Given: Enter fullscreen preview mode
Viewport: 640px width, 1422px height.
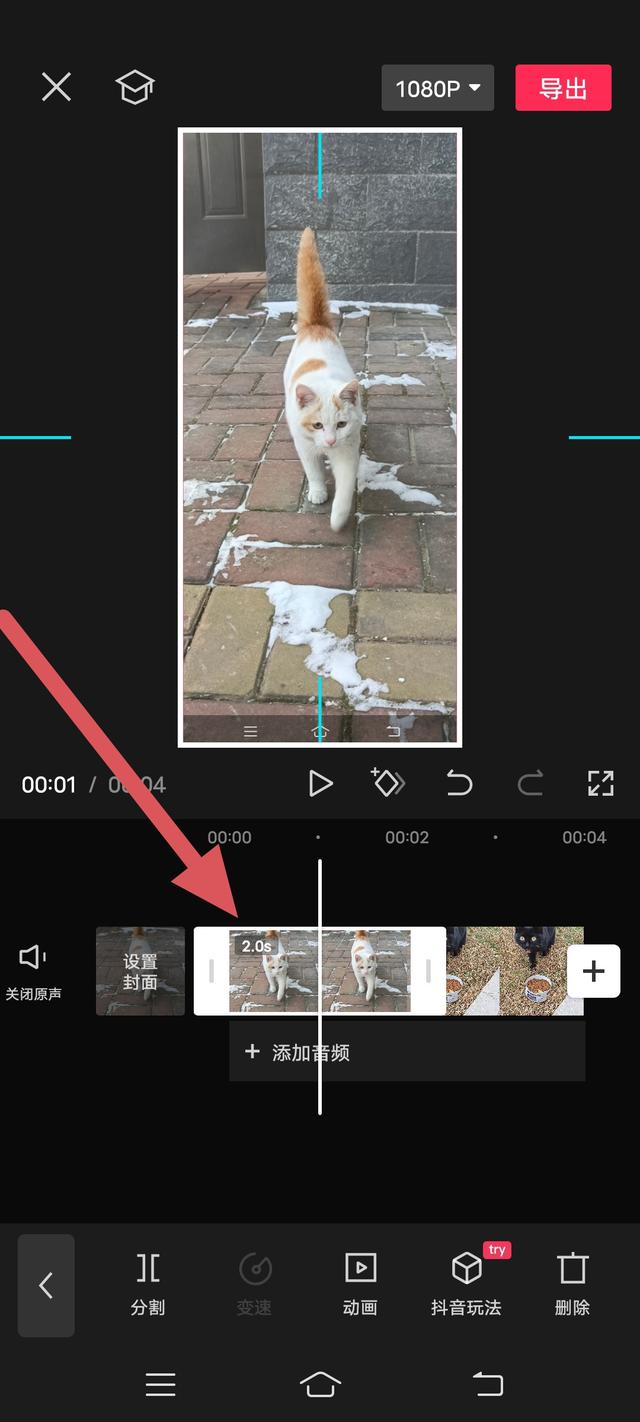Looking at the screenshot, I should click(600, 783).
